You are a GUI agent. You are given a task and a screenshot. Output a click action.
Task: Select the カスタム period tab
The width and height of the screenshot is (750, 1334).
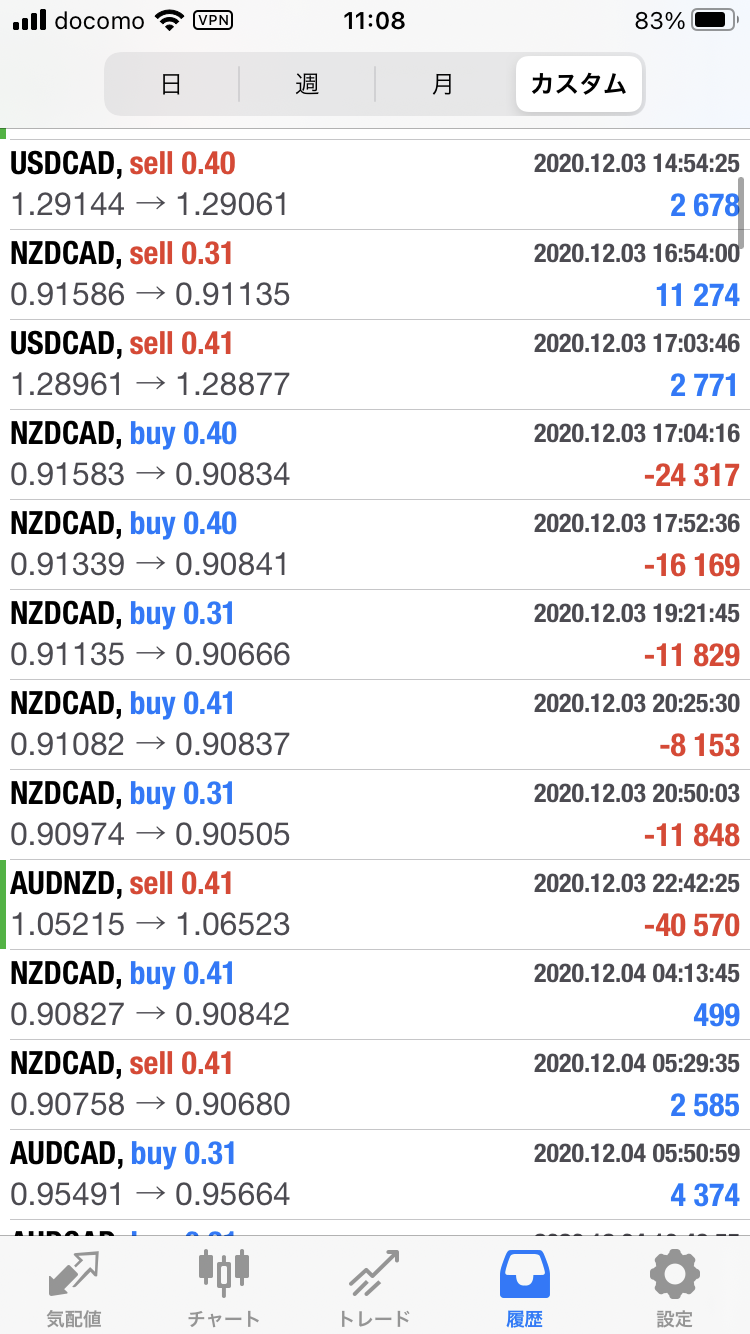click(579, 84)
